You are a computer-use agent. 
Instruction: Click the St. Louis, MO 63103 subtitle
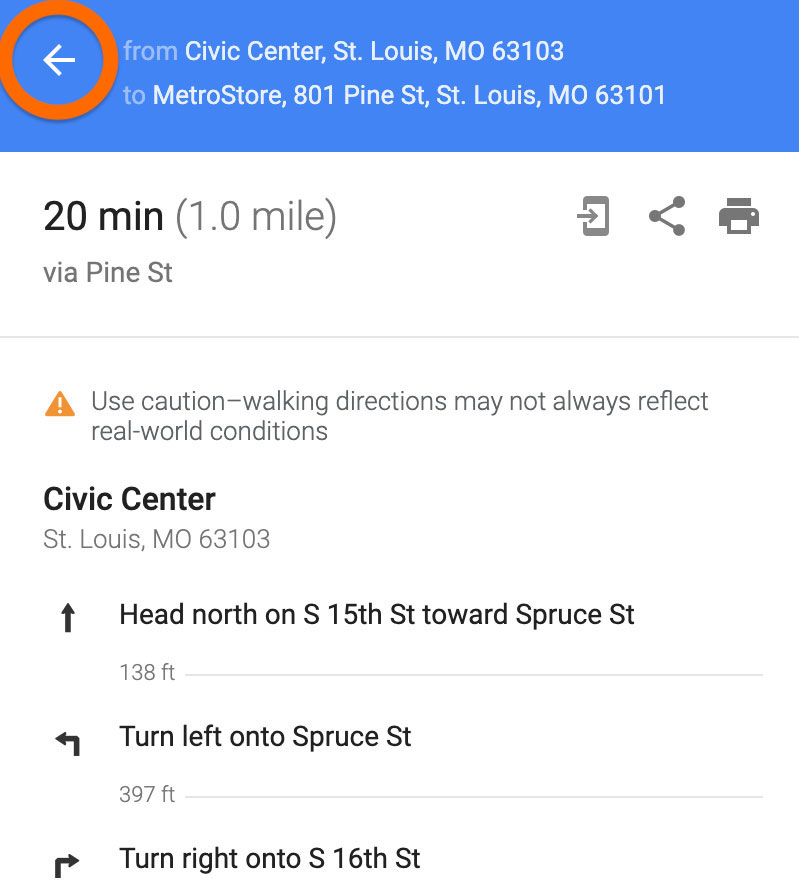coord(156,539)
